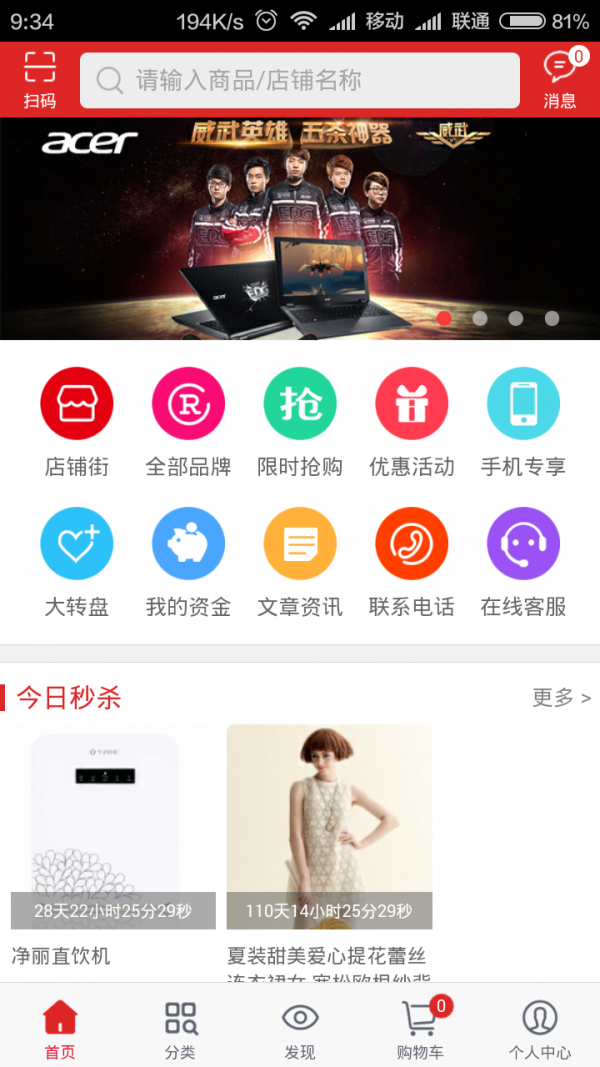The image size is (600, 1067).
Task: Browse 全部品牌 all brands
Action: point(188,421)
